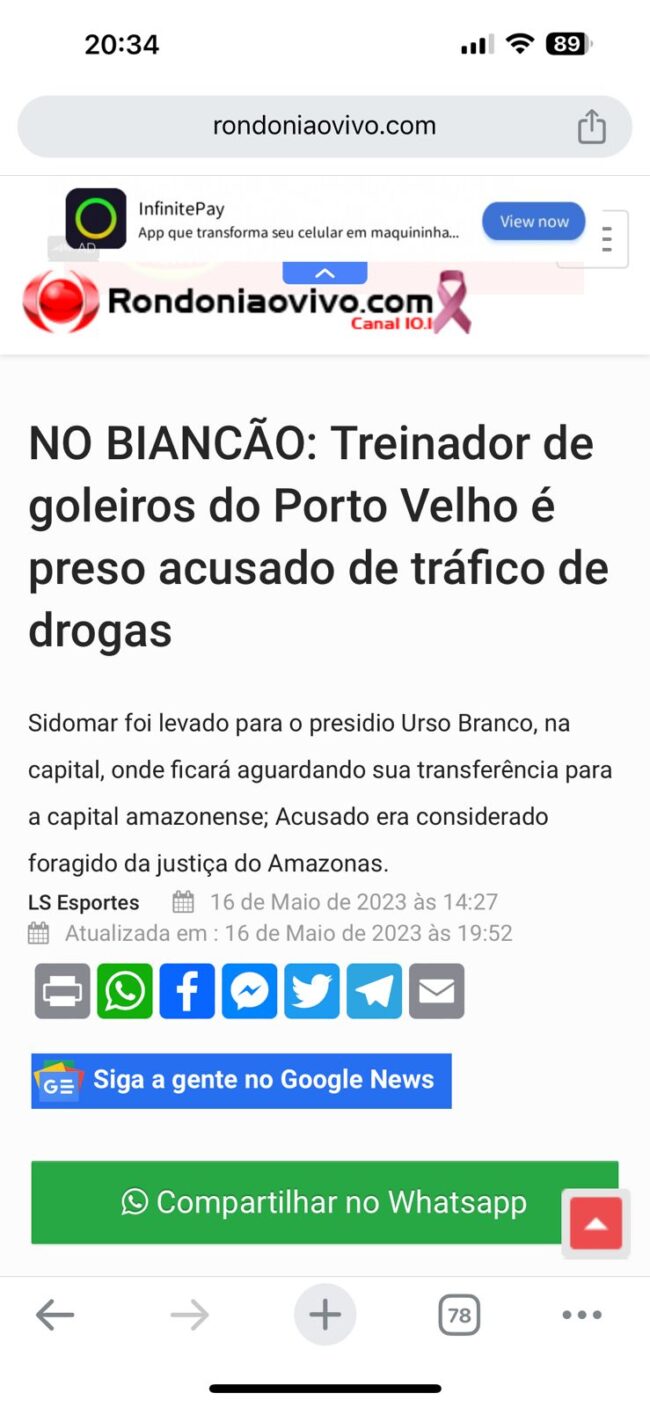
Task: Tap View now on InfinitePay ad
Action: 534,221
